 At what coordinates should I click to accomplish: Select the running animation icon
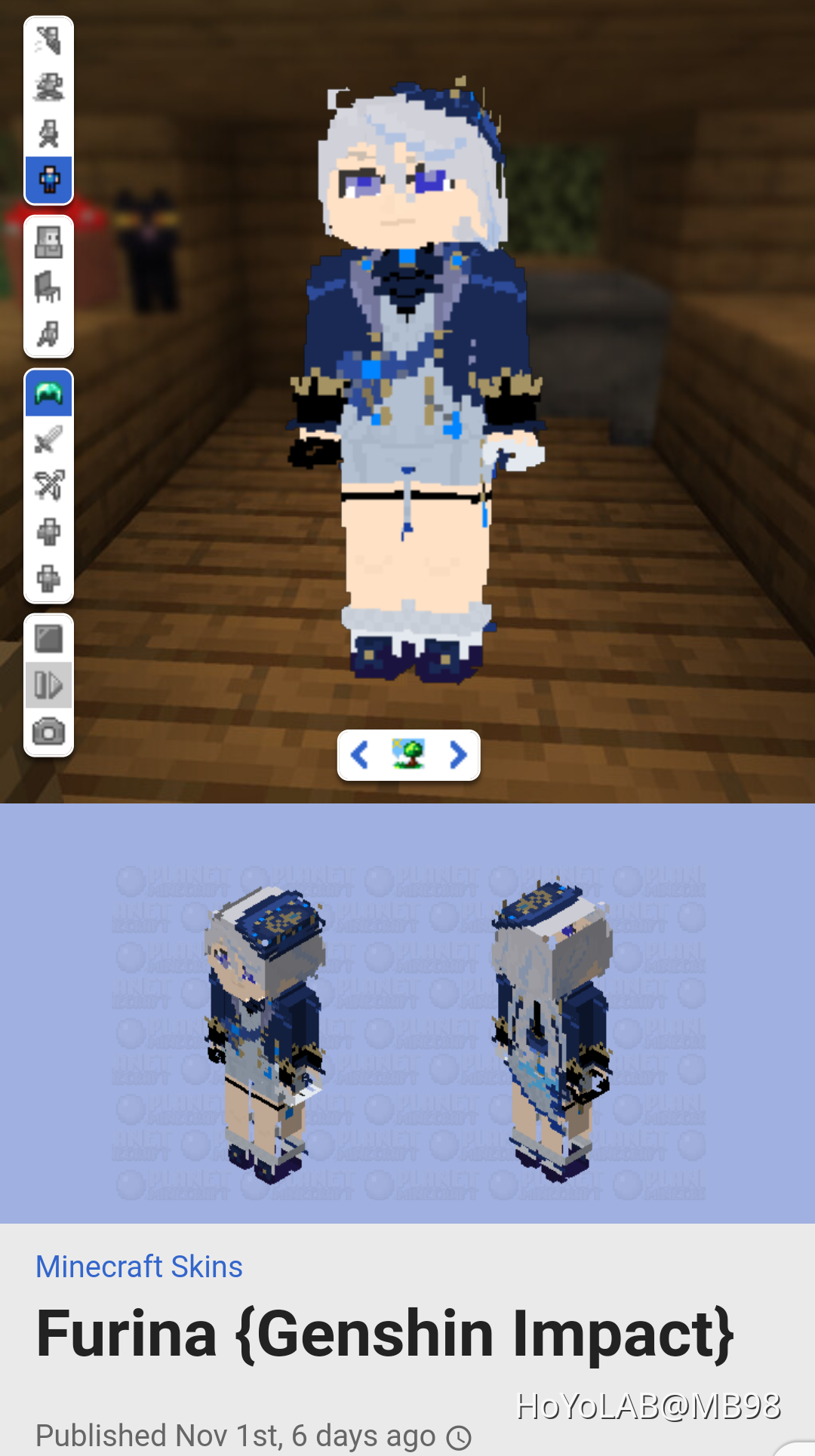[x=48, y=87]
